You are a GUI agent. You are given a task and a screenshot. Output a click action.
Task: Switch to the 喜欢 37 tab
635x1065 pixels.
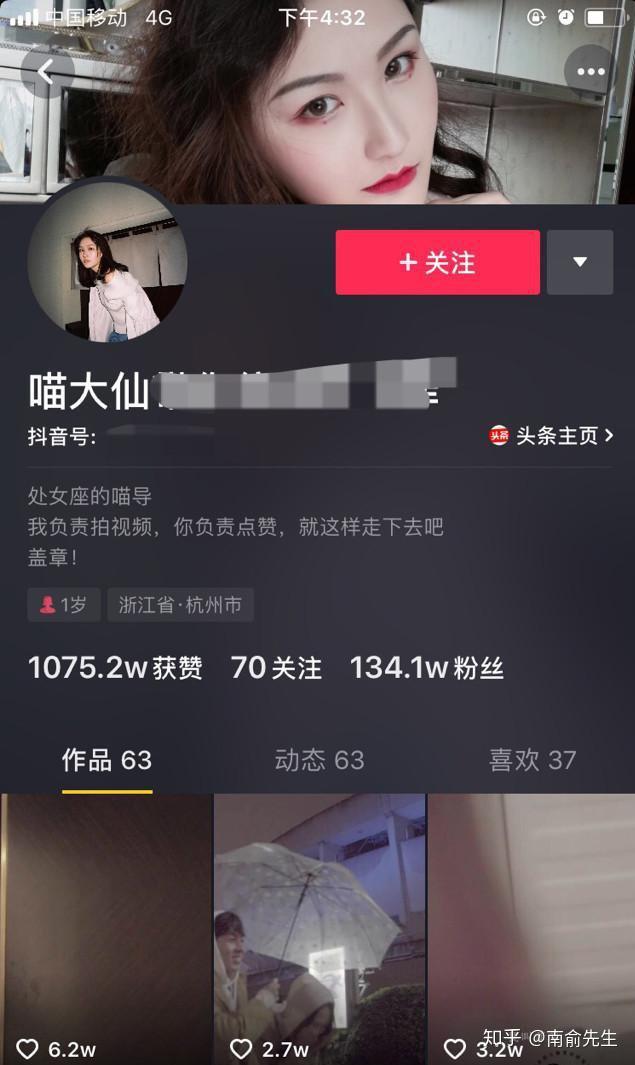[x=532, y=760]
